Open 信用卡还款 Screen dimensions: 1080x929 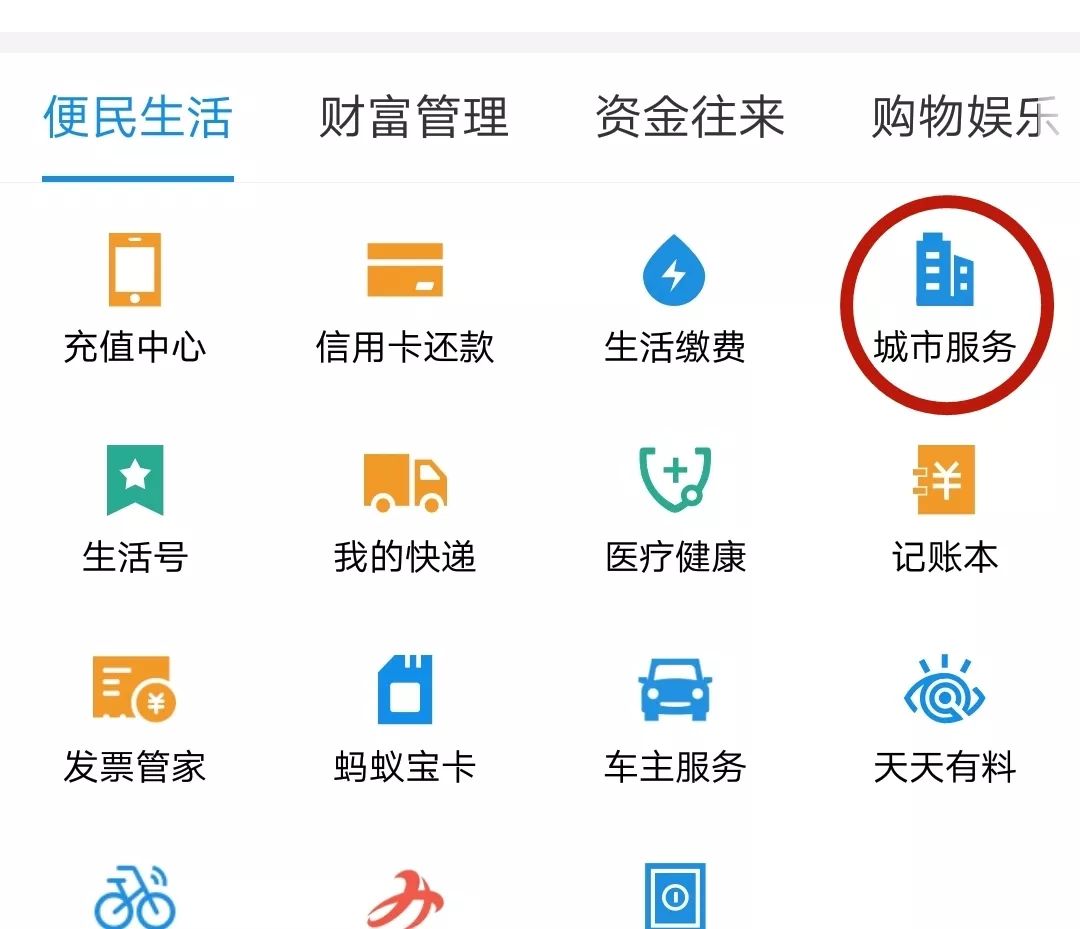[405, 297]
